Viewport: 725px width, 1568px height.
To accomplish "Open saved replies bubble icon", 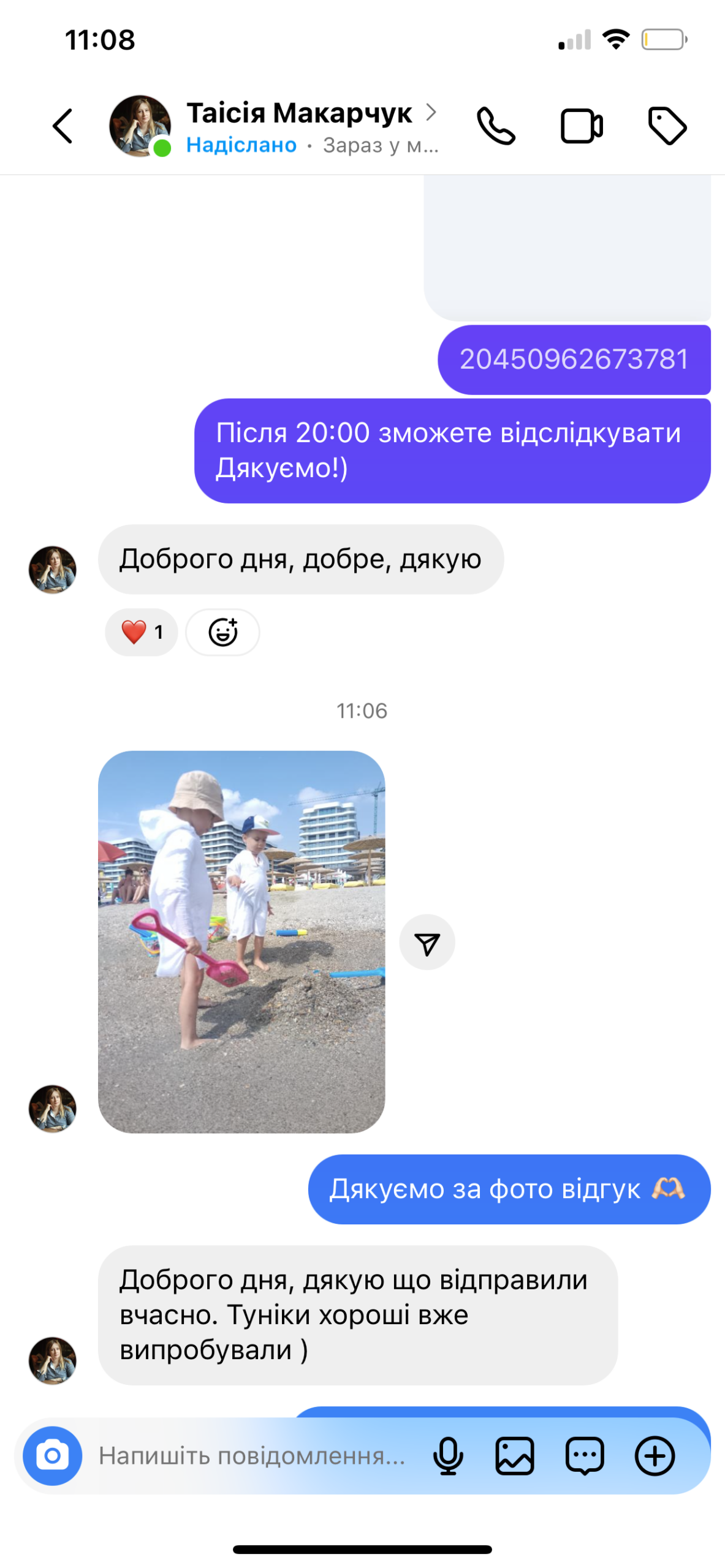I will (585, 1456).
